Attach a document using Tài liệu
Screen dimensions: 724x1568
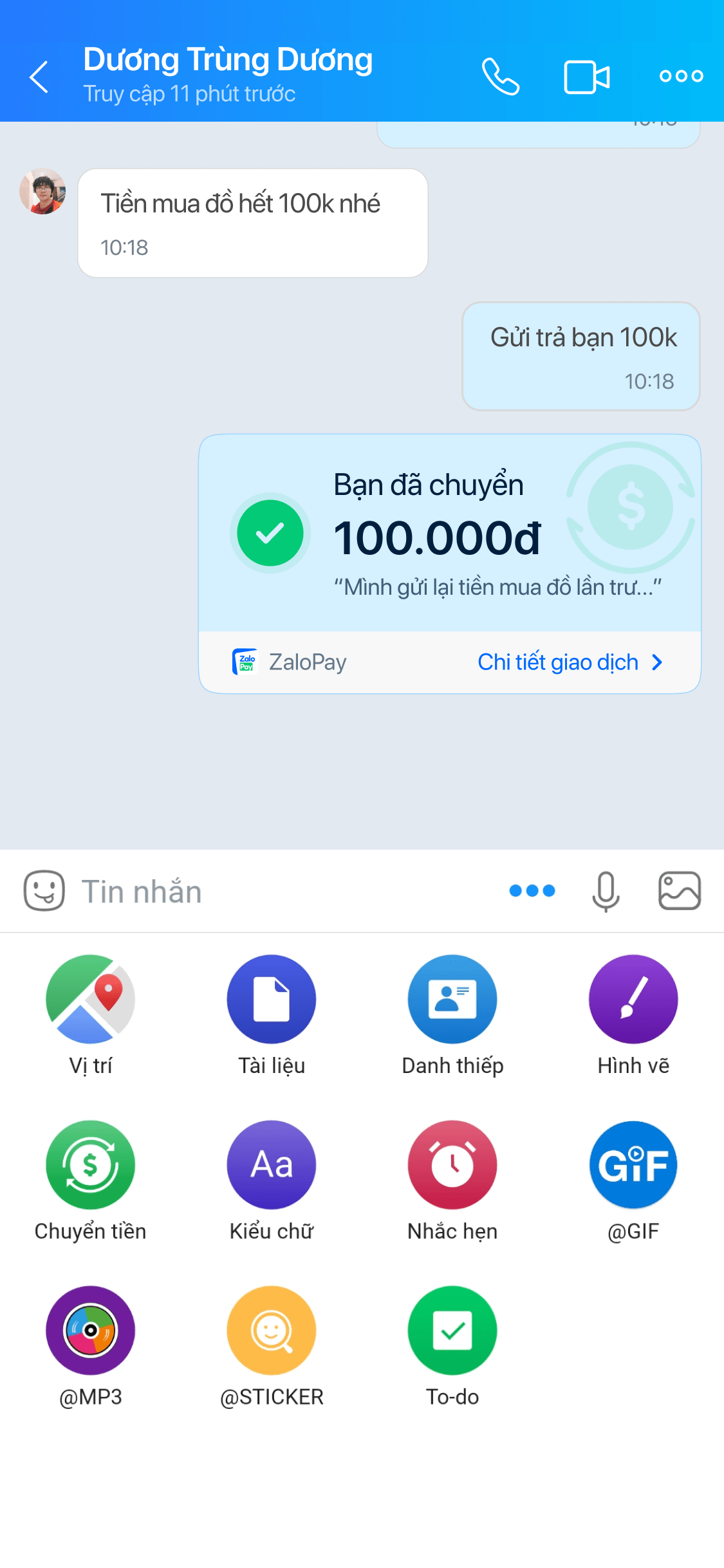272,999
